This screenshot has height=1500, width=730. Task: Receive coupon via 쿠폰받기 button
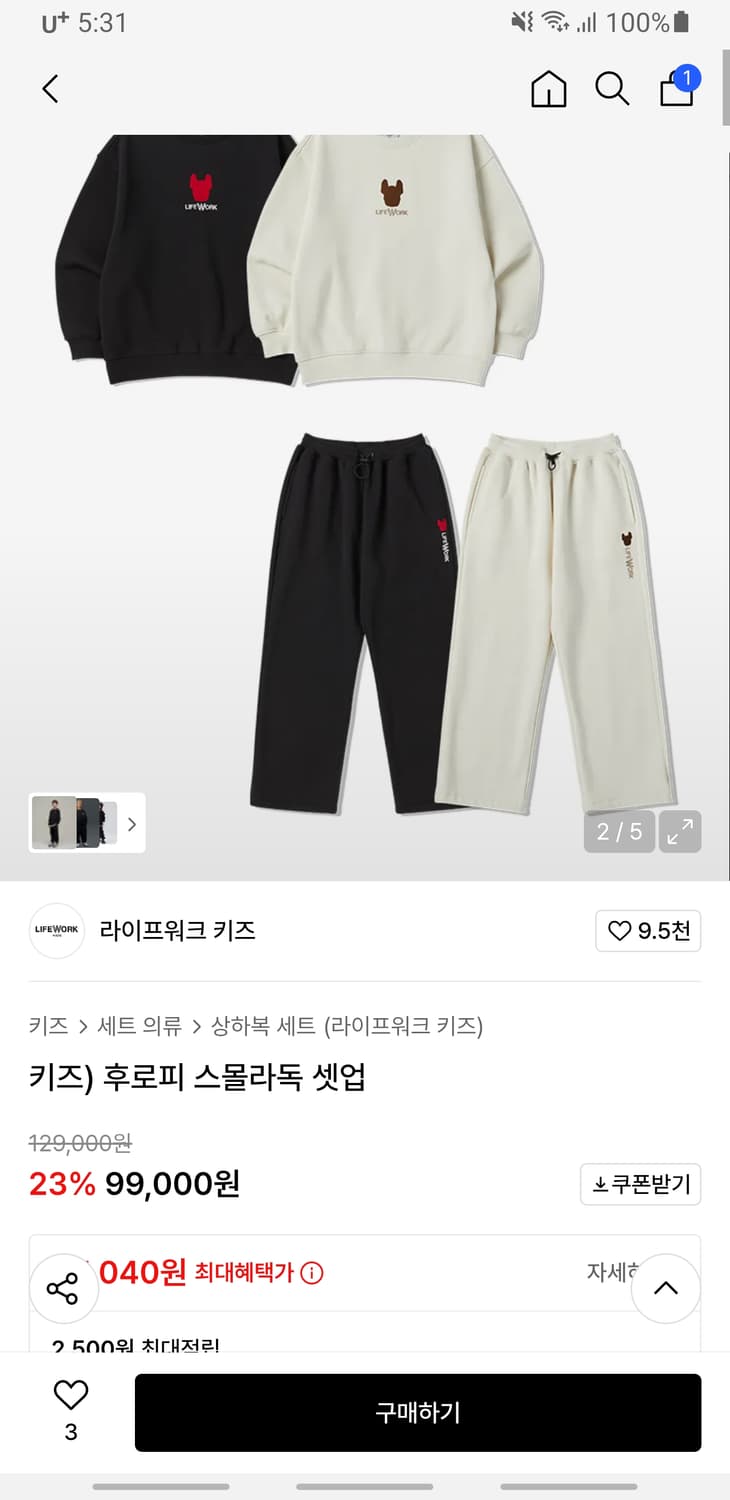pos(640,1184)
